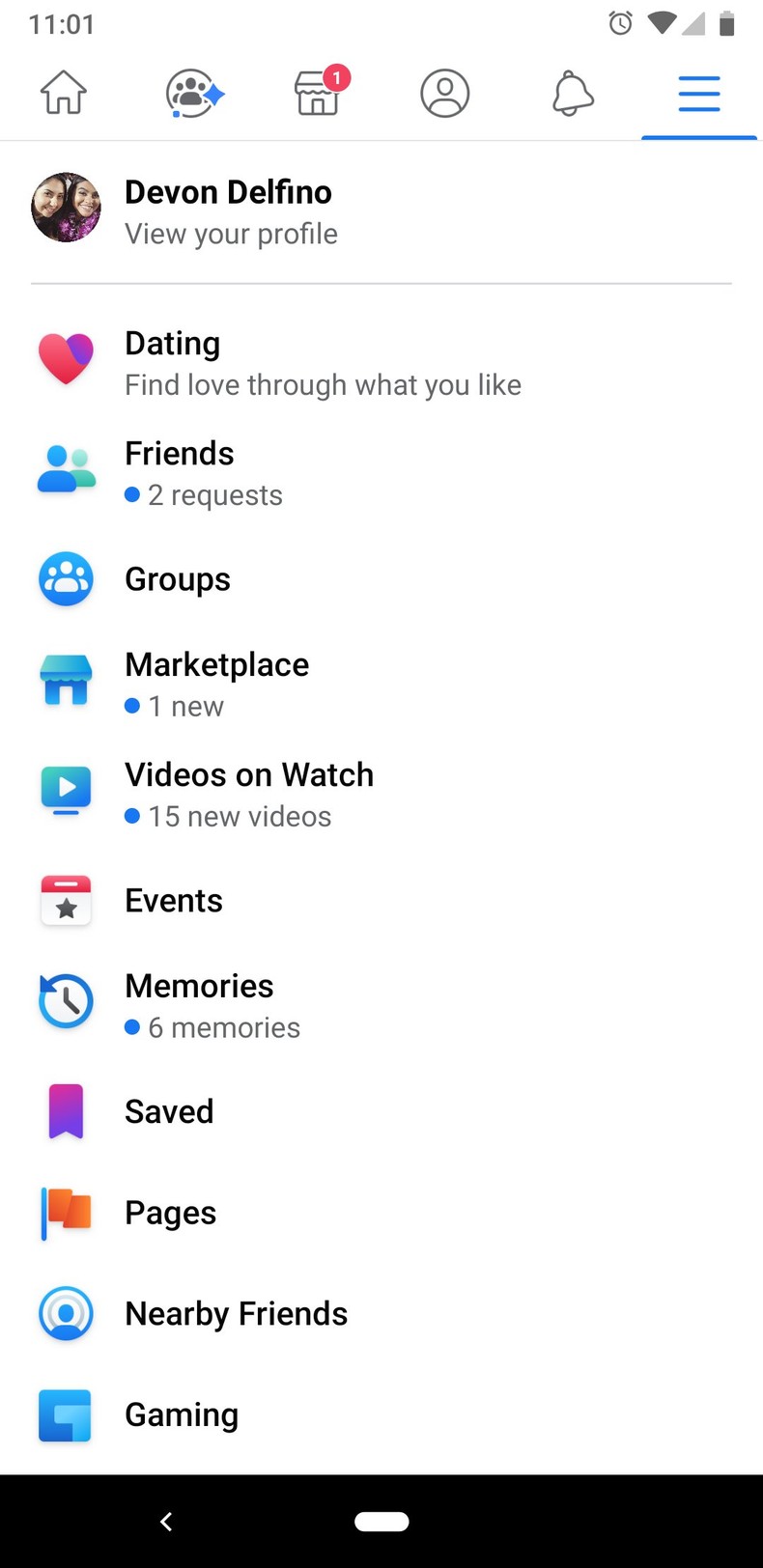Tap the orange Pages flag icon
The width and height of the screenshot is (763, 1568).
pos(65,1213)
